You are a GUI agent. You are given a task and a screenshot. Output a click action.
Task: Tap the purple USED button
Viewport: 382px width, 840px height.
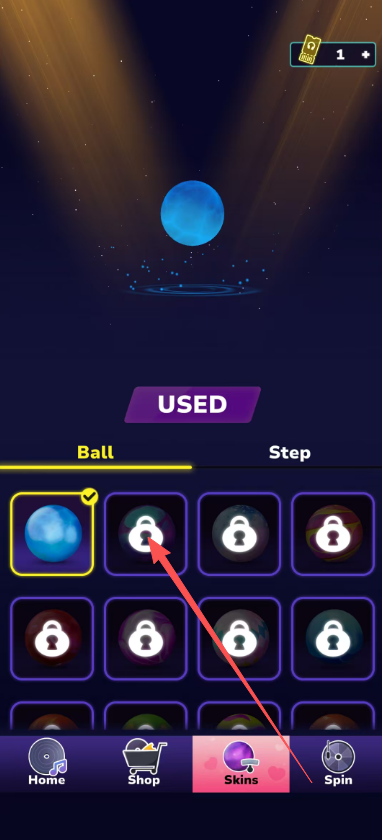(x=193, y=404)
